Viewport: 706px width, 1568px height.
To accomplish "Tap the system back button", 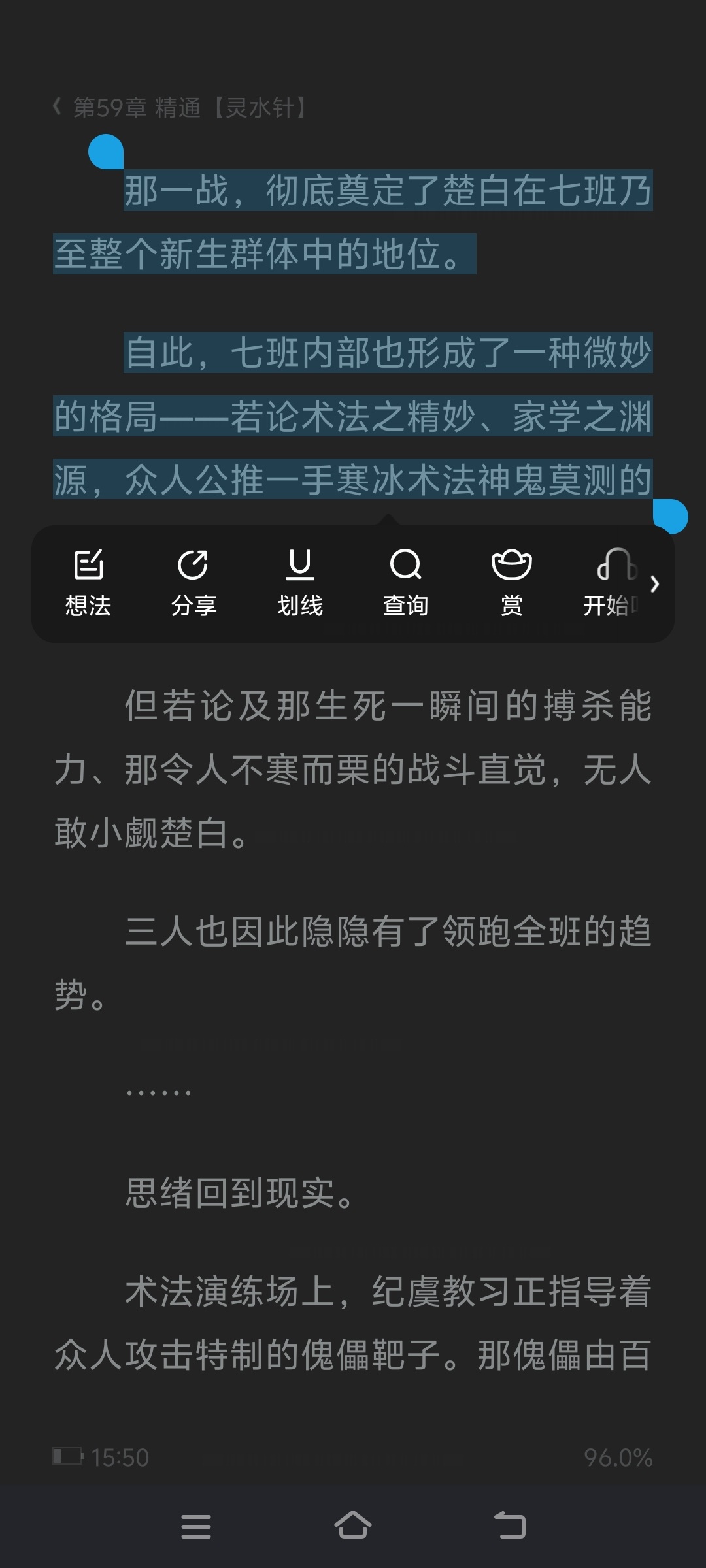I will (x=510, y=1527).
